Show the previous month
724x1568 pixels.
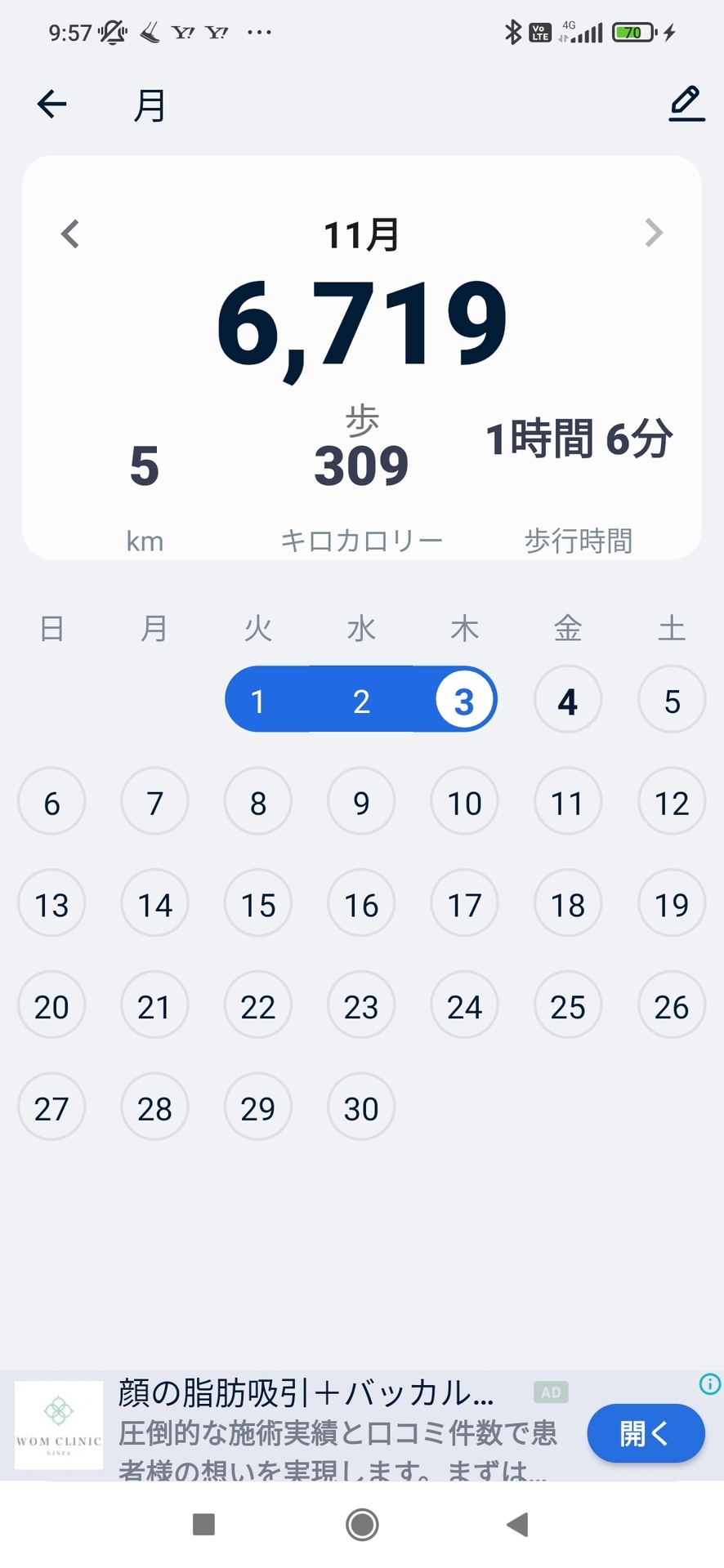pos(70,234)
